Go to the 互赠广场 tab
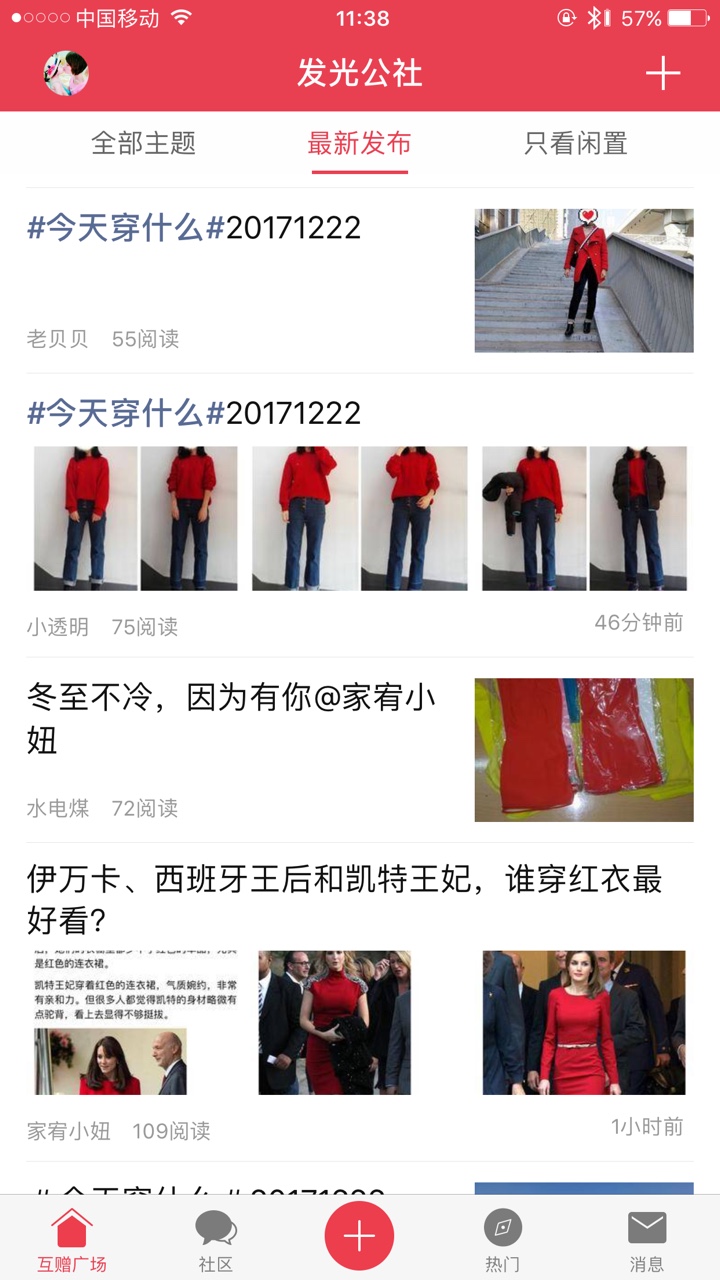Screen dimensions: 720x1280 click(72, 1239)
